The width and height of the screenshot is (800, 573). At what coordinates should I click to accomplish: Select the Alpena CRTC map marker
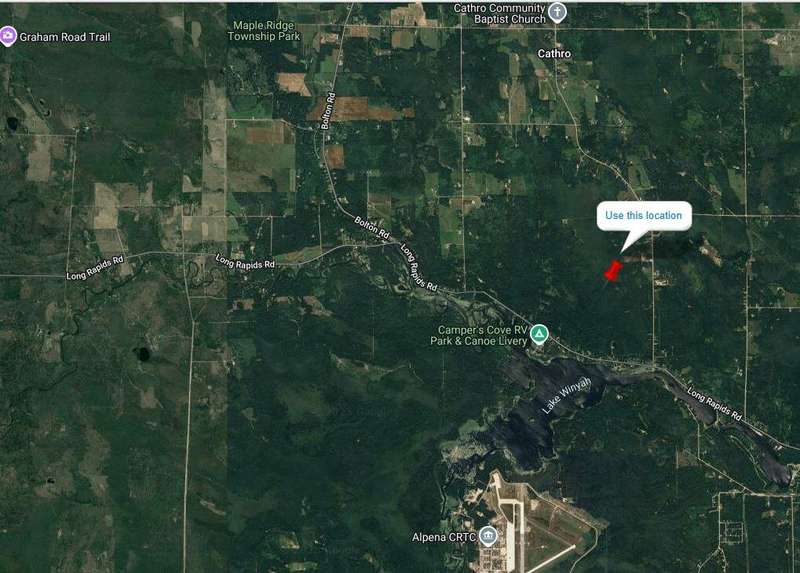pos(488,536)
